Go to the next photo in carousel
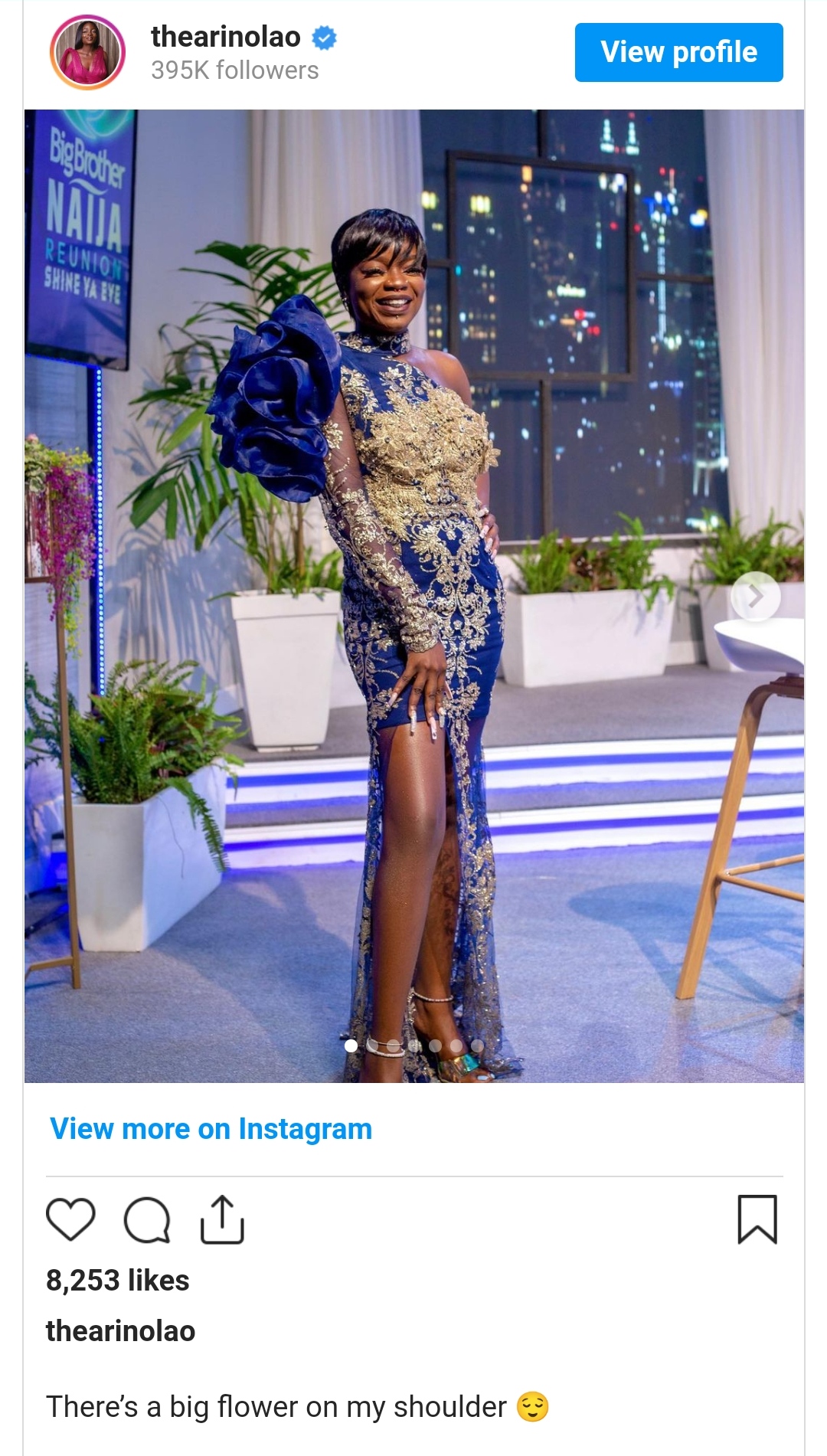The image size is (827, 1456). point(756,596)
